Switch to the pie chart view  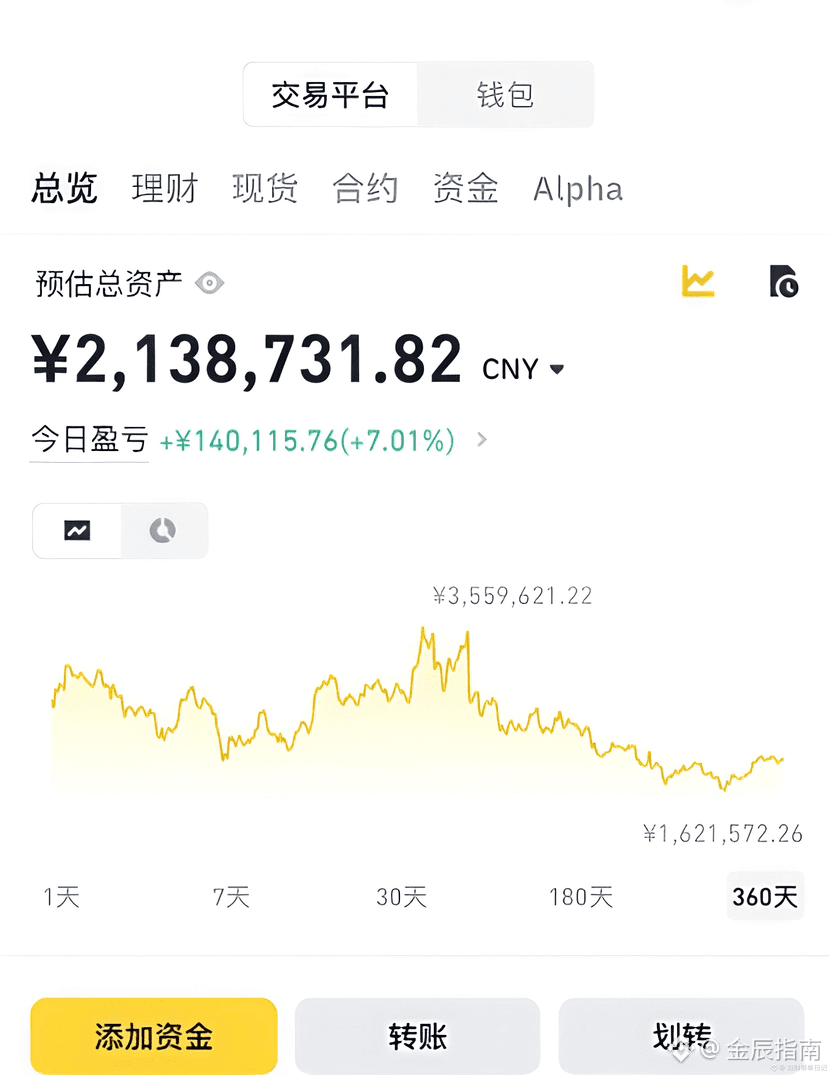coord(163,530)
